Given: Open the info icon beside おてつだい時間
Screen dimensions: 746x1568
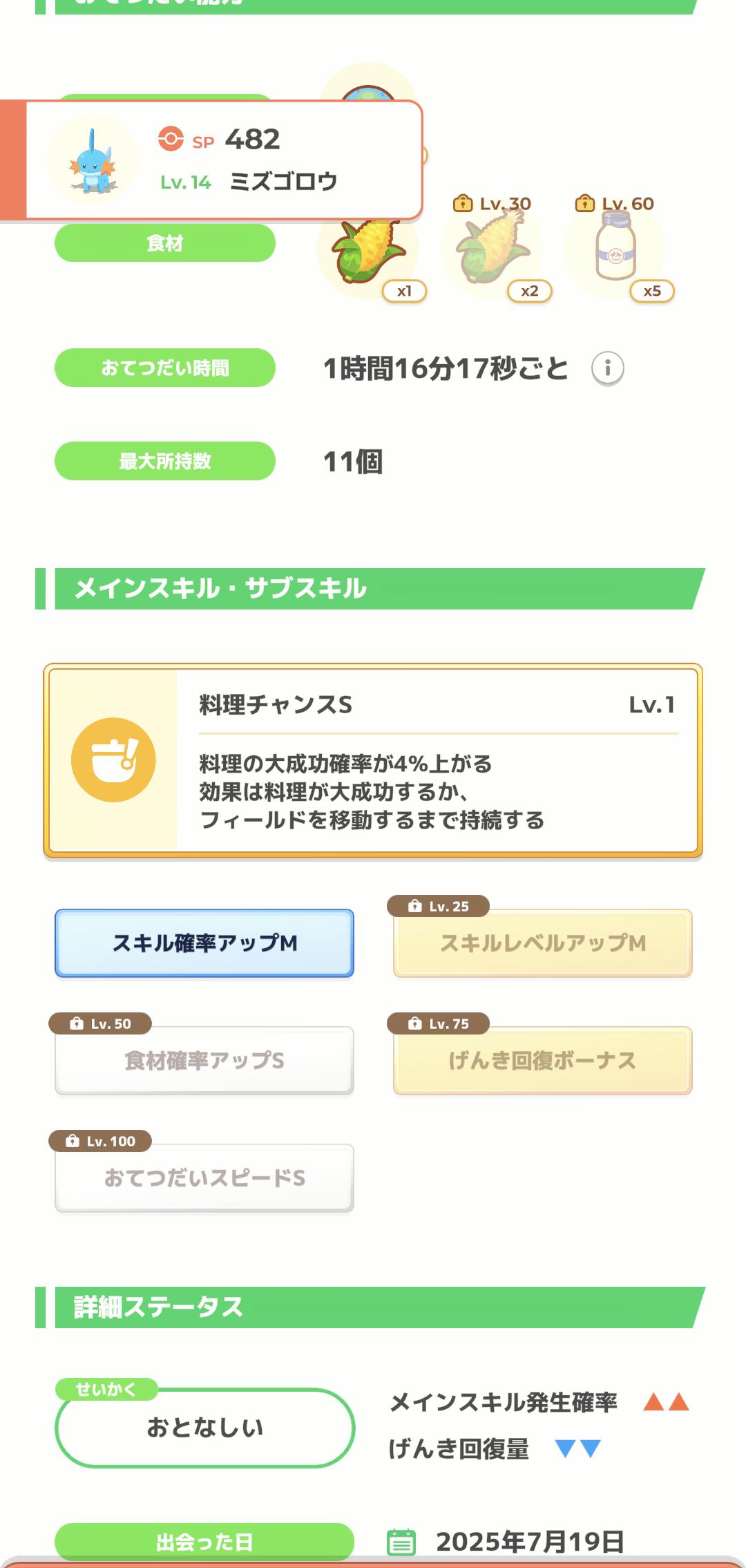Looking at the screenshot, I should click(608, 368).
